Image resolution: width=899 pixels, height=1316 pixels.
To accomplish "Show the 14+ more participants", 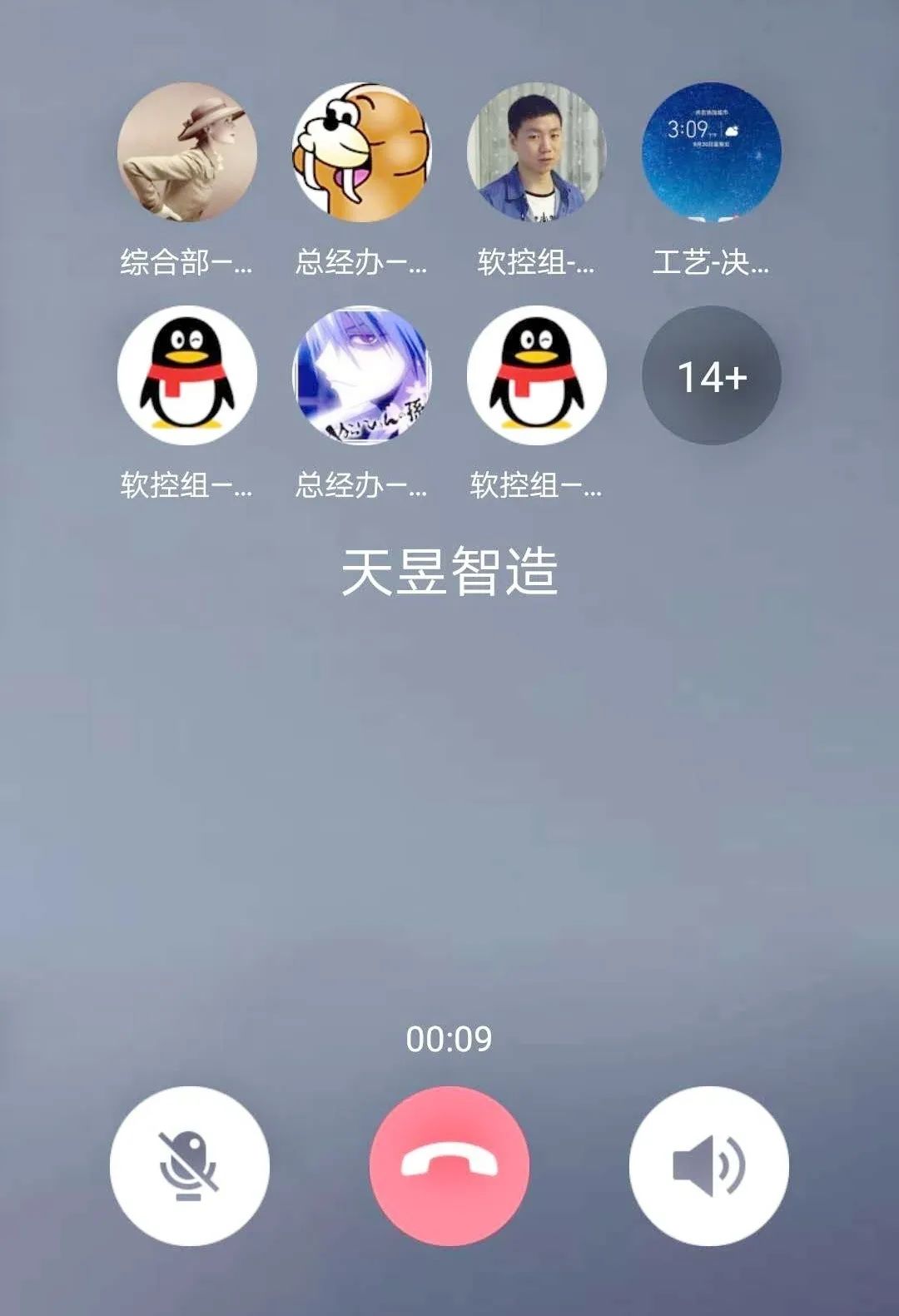I will click(x=712, y=375).
